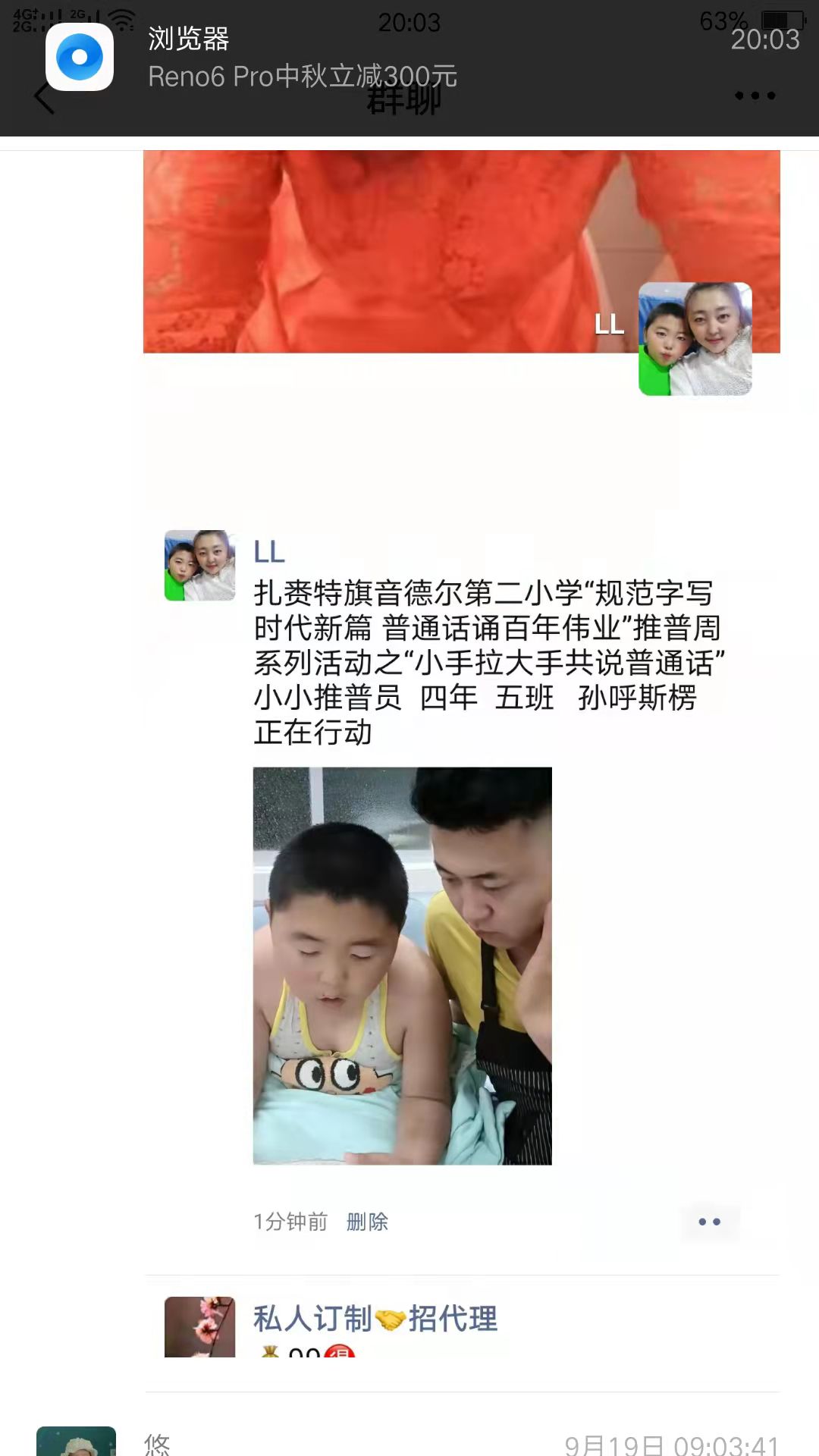Open 私人订制招代理 profile name

(375, 1319)
